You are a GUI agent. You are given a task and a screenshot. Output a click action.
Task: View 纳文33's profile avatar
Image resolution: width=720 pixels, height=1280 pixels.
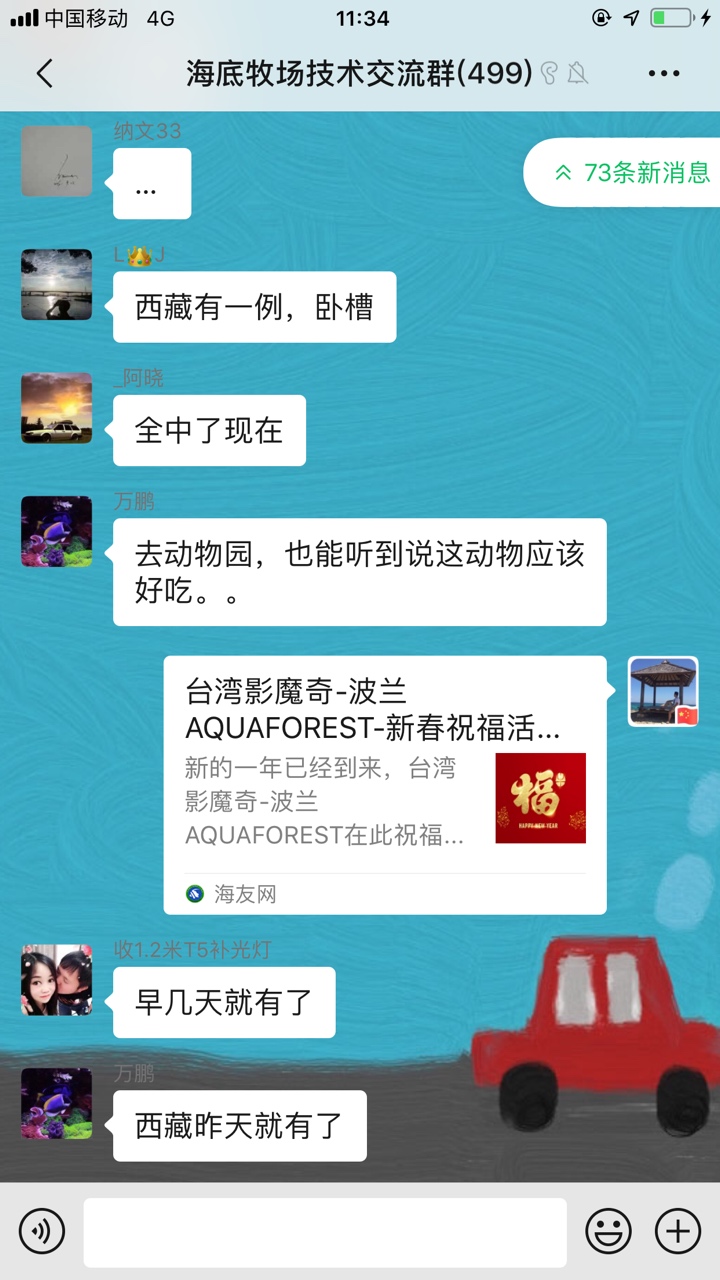pos(57,161)
